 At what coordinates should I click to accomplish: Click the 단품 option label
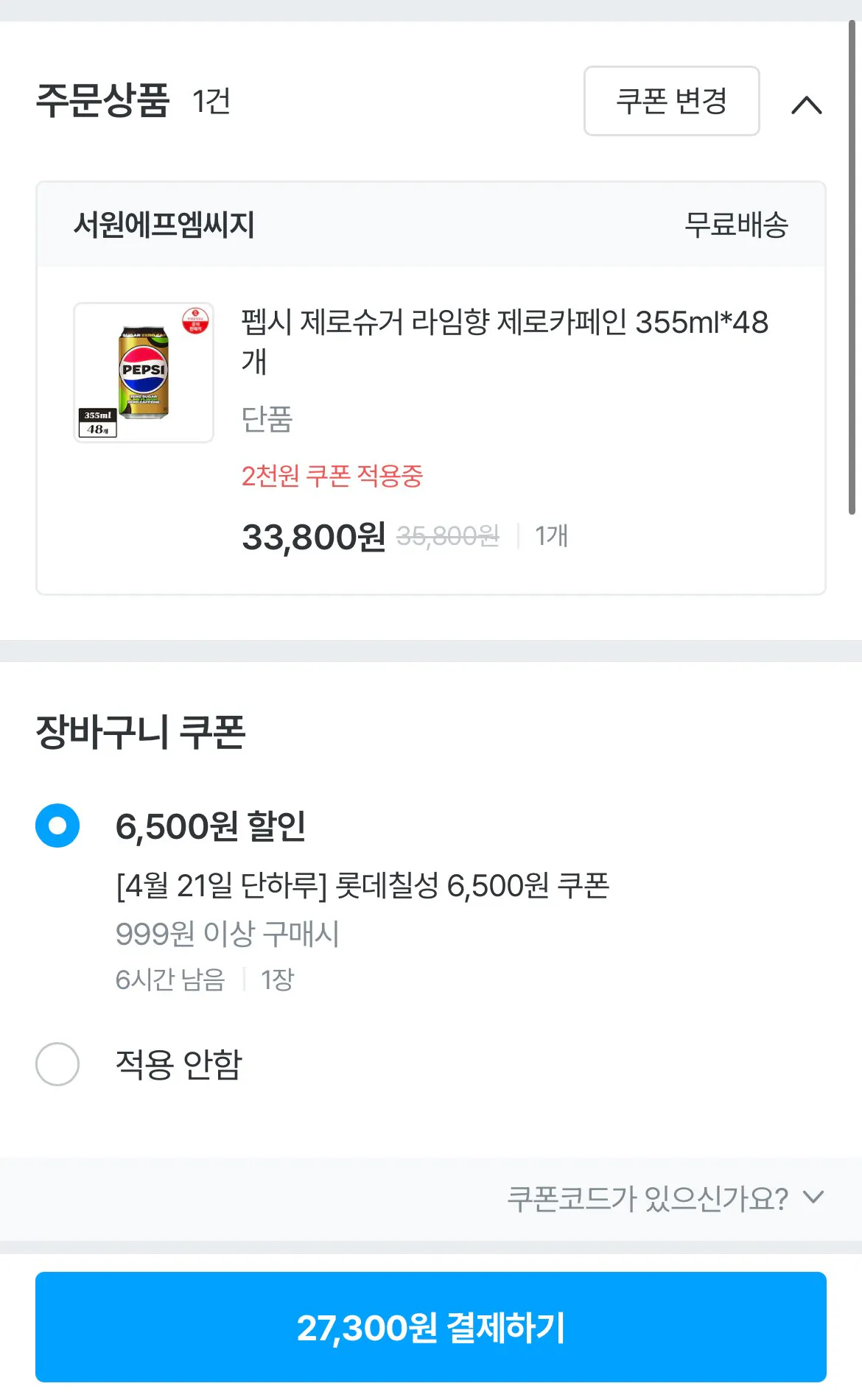[265, 420]
